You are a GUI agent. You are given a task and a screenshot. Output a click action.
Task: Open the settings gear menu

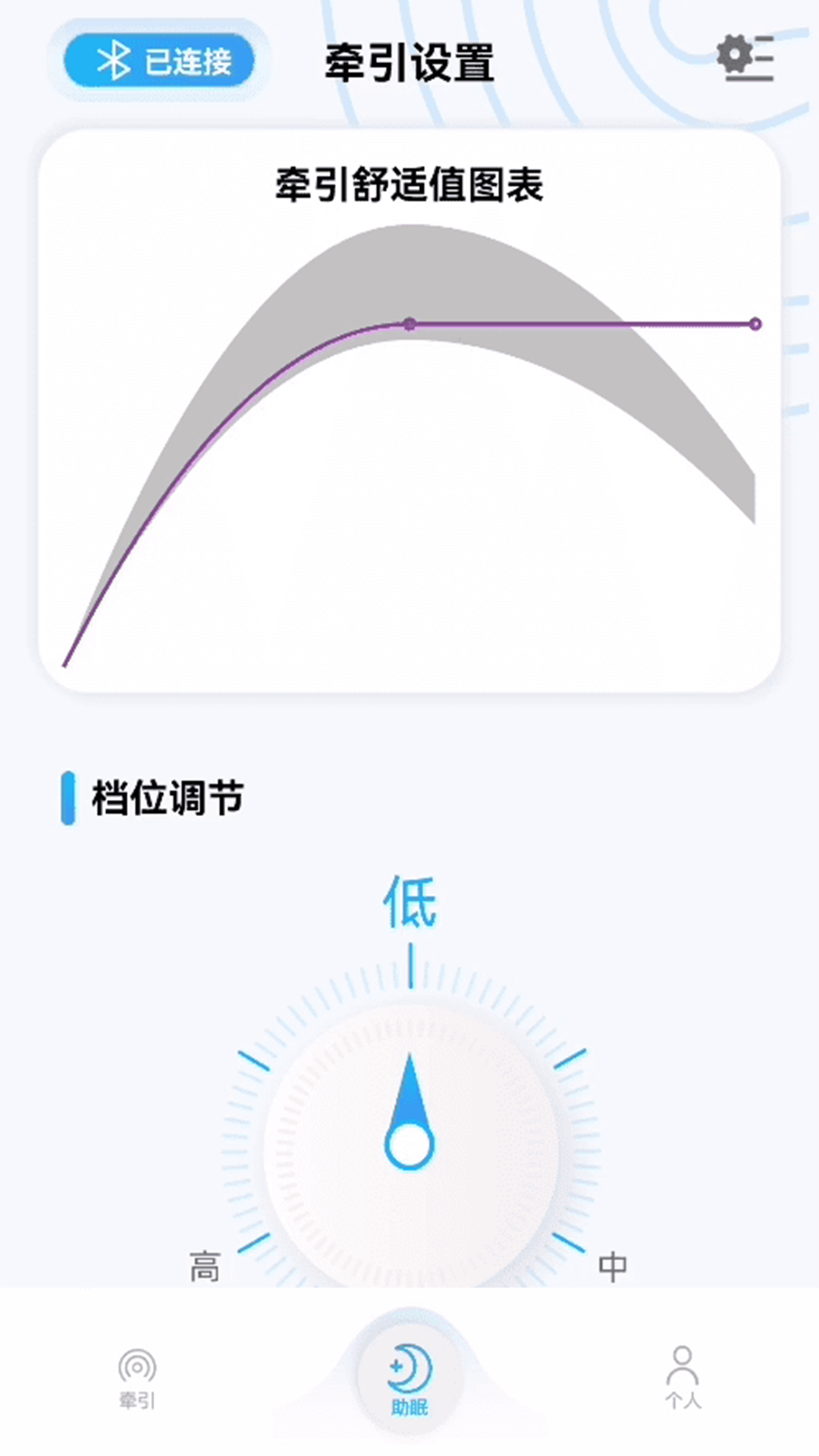click(745, 58)
